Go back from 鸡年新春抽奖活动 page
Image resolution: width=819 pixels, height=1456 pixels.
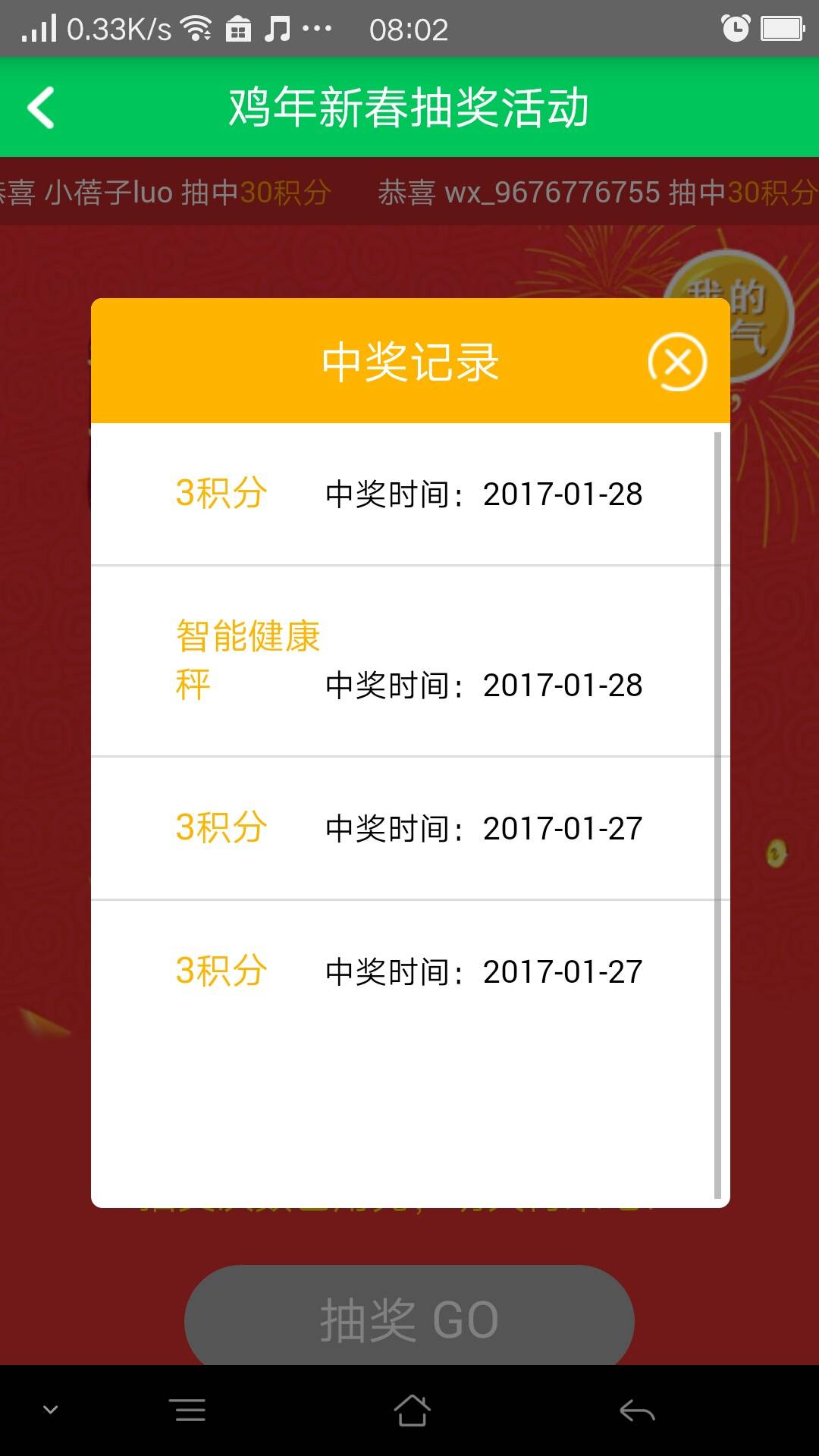click(x=42, y=107)
